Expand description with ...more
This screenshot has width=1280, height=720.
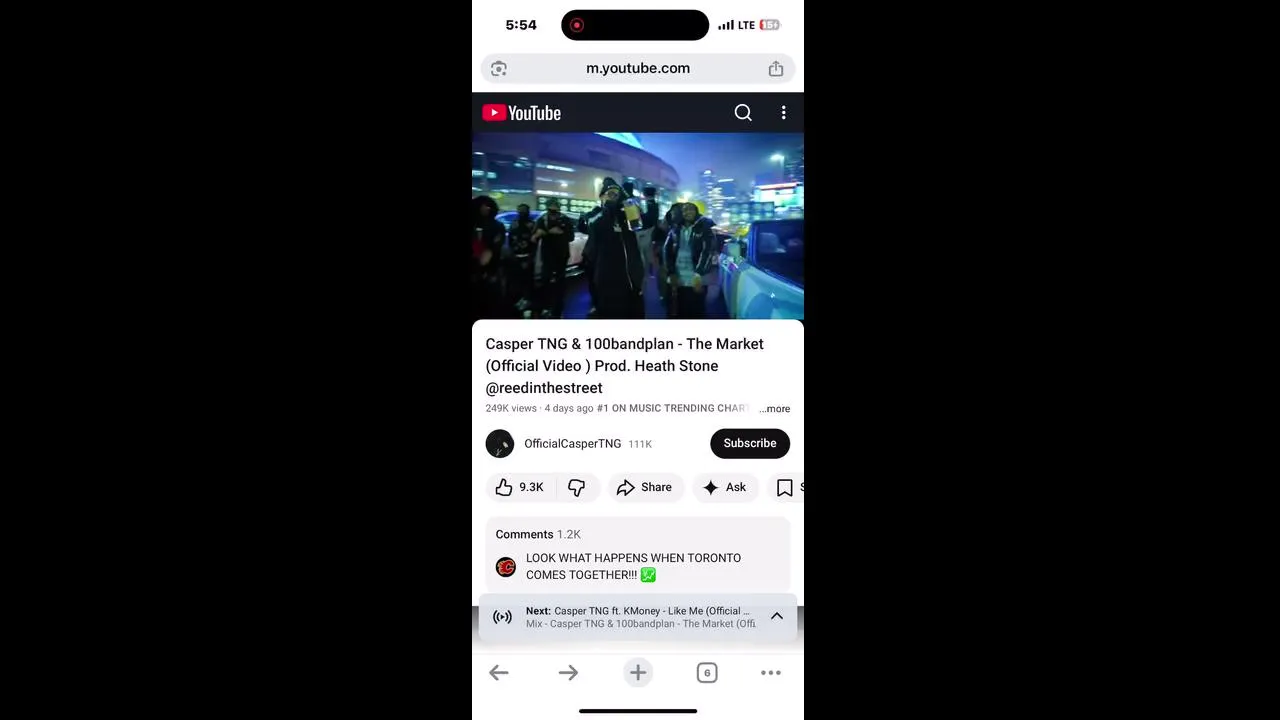coord(774,408)
